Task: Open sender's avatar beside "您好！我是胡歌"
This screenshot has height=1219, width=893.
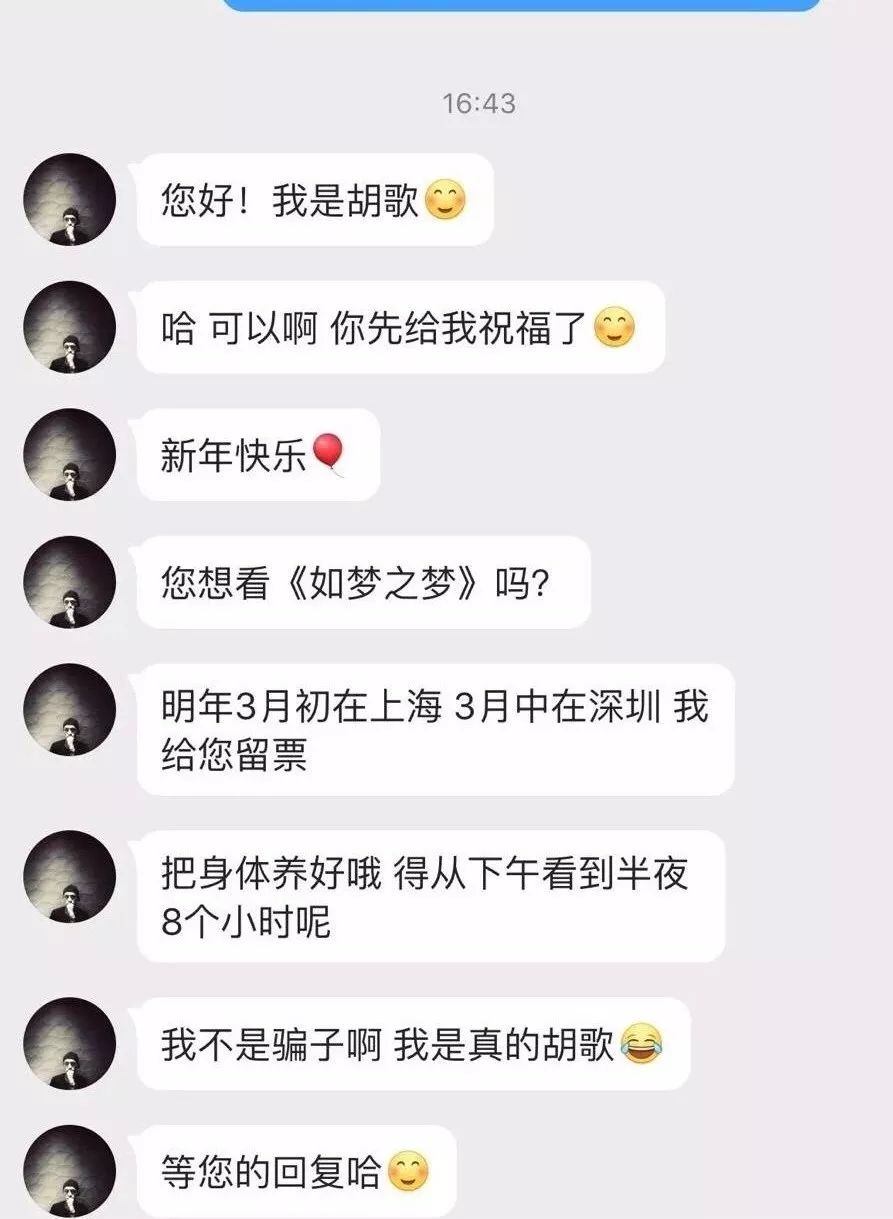Action: (x=69, y=200)
